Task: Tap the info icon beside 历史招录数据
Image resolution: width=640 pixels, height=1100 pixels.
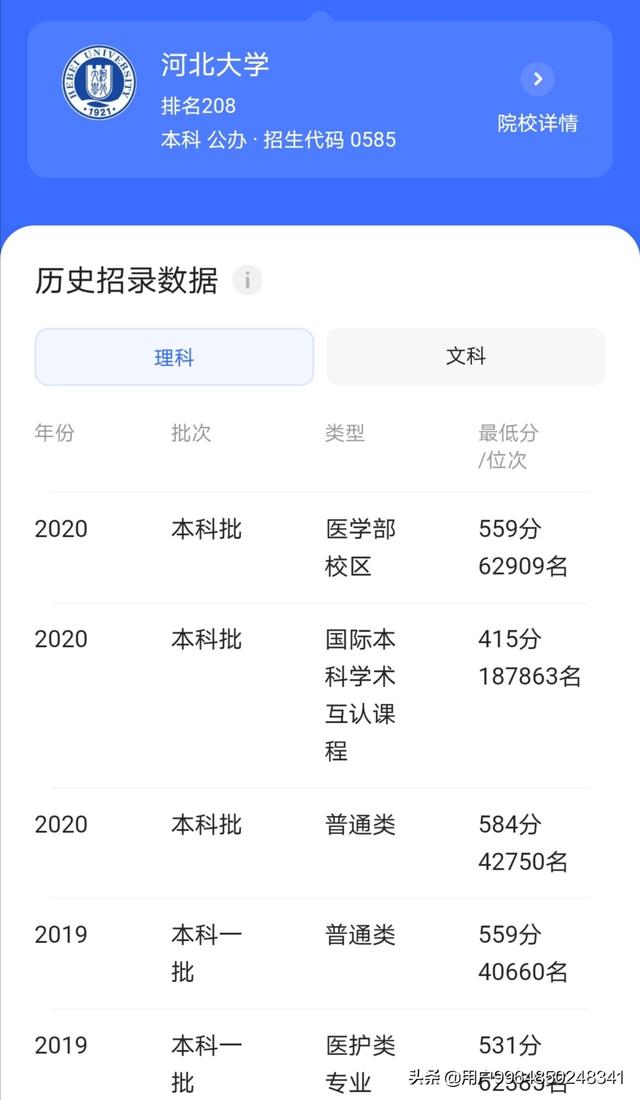Action: pyautogui.click(x=247, y=281)
